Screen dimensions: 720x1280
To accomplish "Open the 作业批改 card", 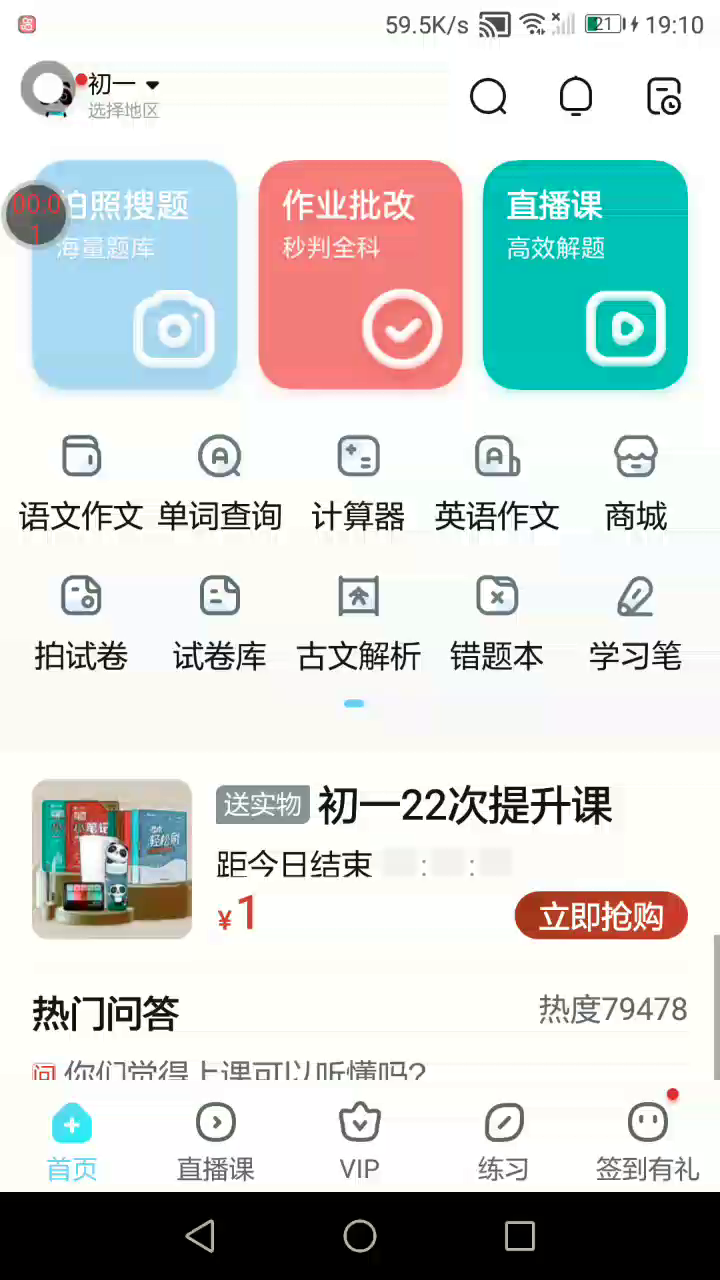I will pos(360,274).
